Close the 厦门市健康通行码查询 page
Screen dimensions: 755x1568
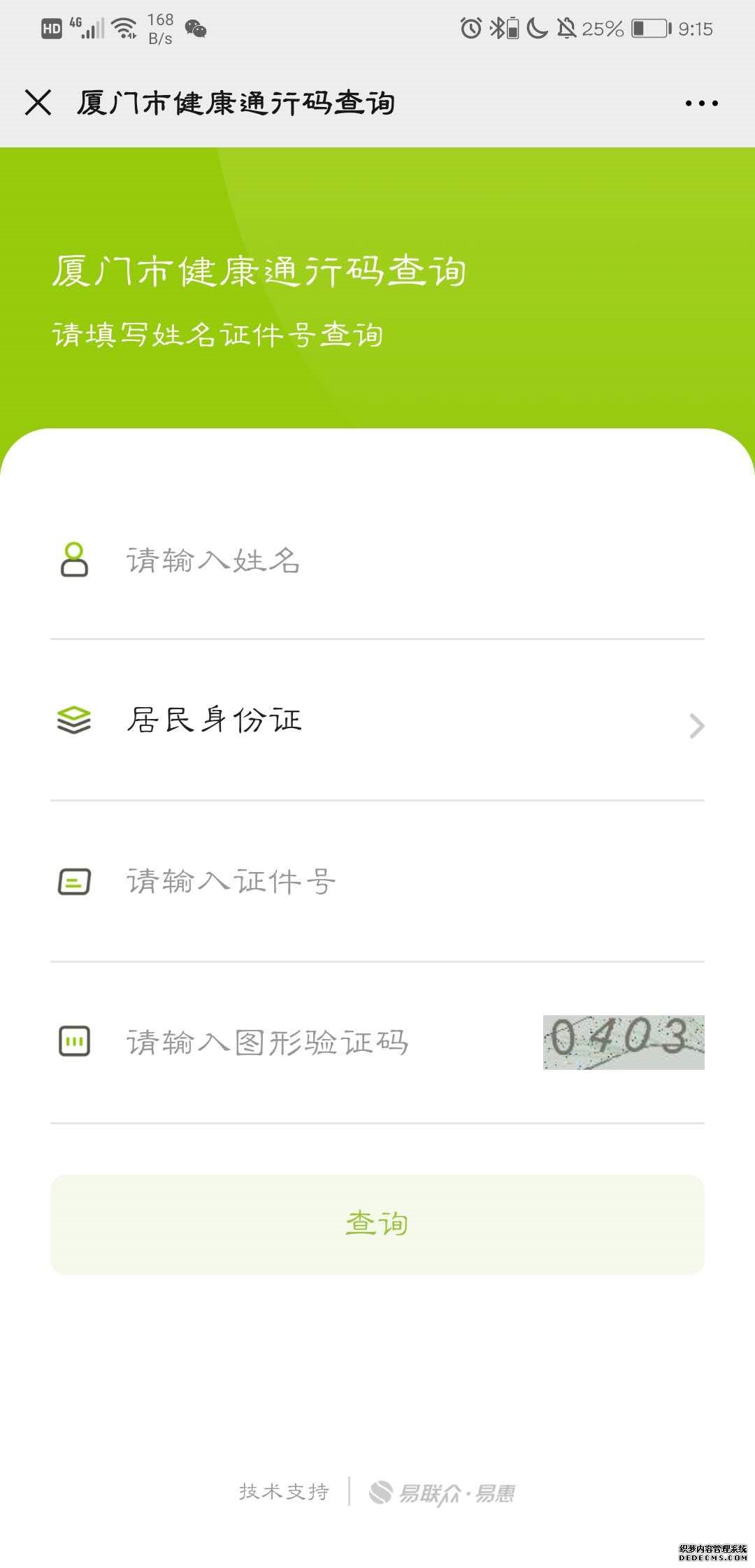[x=38, y=103]
